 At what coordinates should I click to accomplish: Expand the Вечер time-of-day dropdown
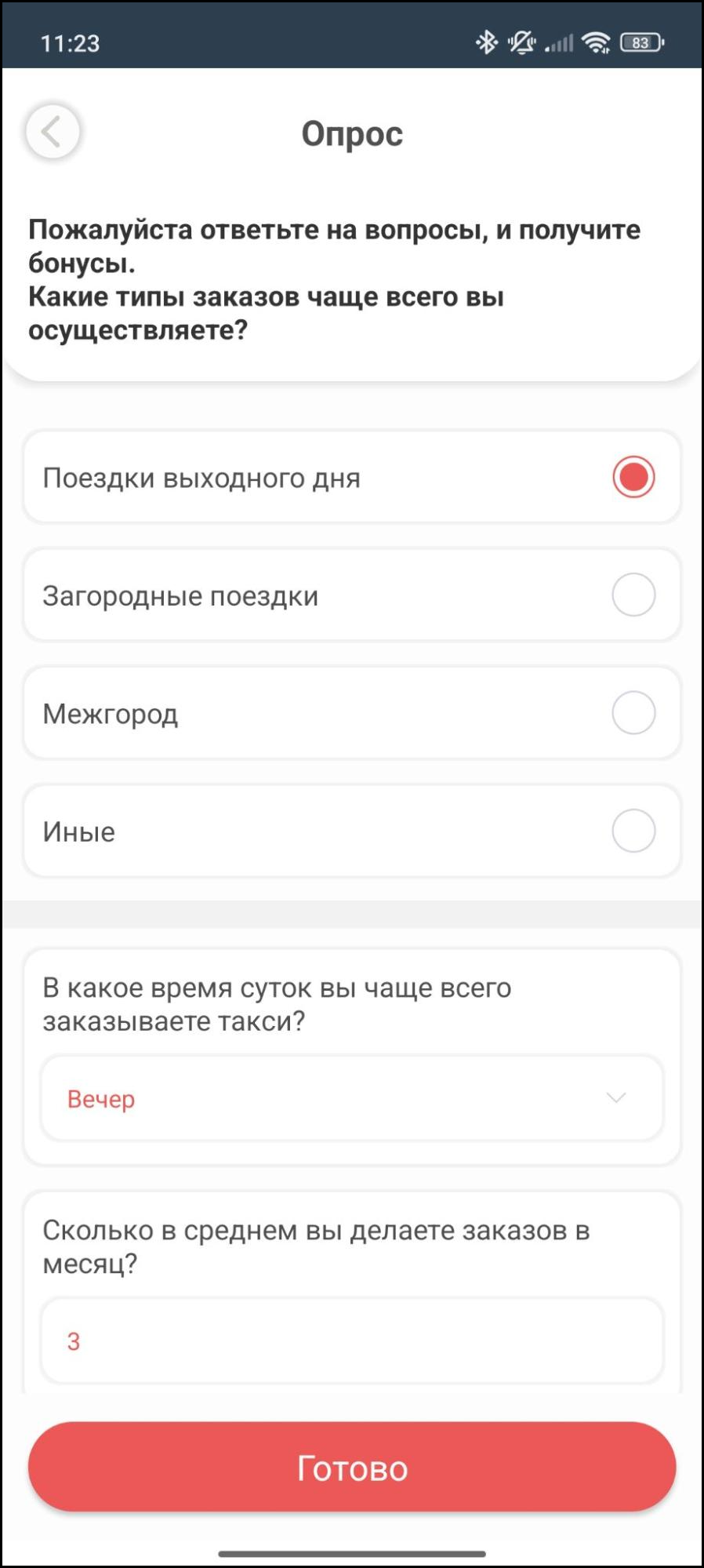click(x=352, y=1098)
